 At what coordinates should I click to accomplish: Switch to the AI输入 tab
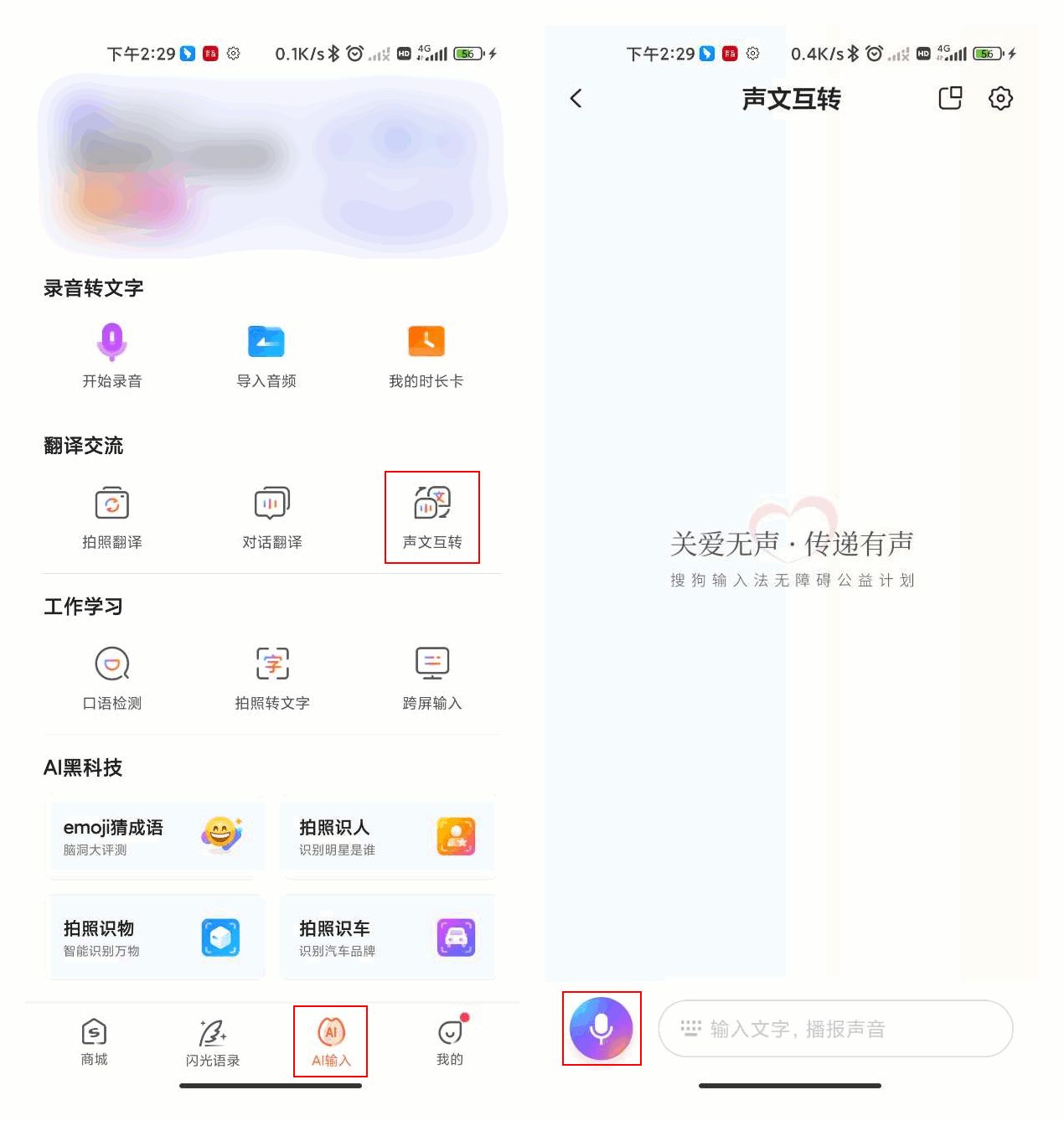331,1041
